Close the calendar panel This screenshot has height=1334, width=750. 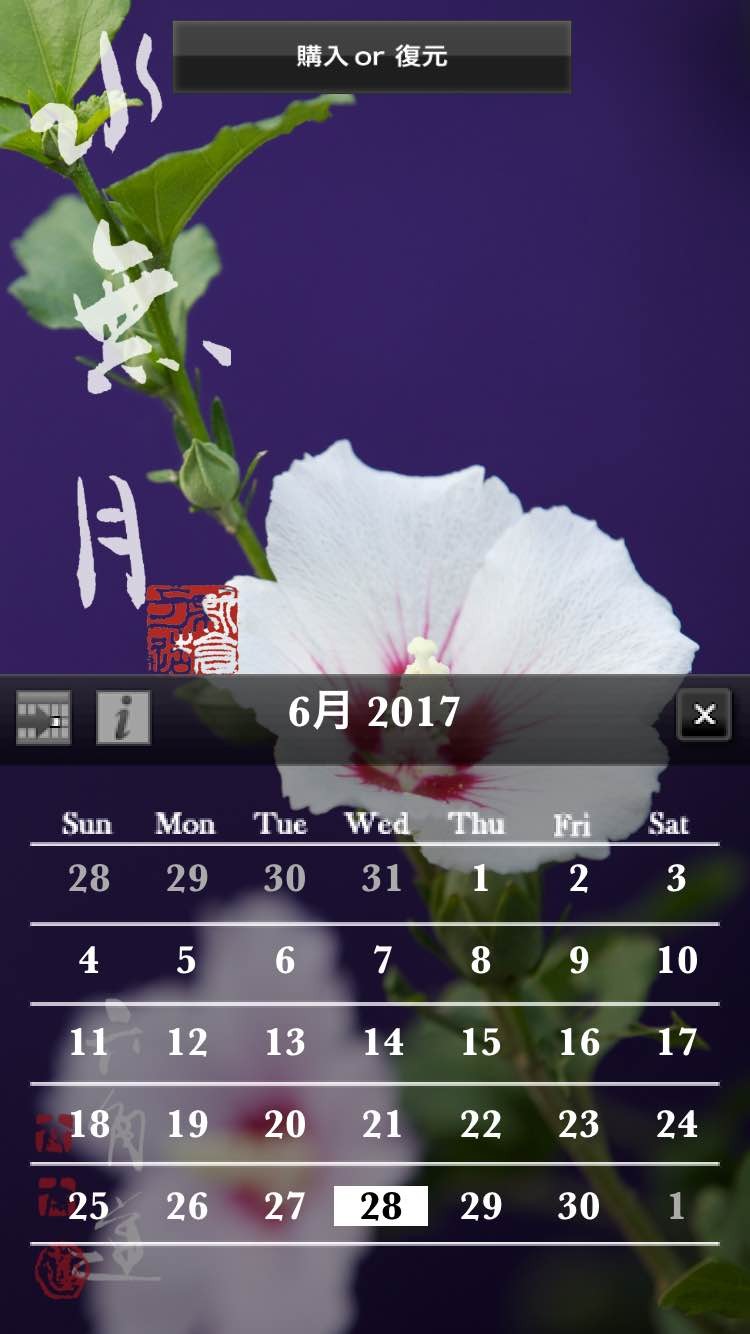click(704, 715)
